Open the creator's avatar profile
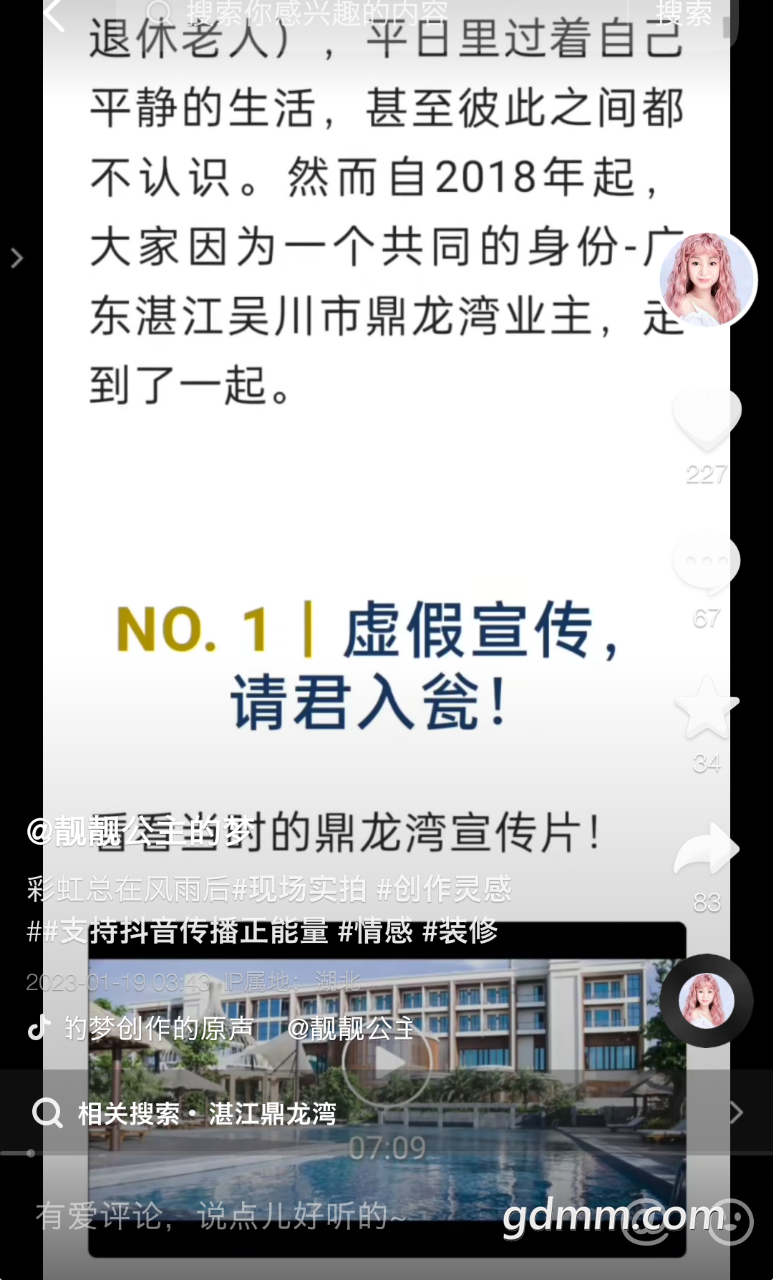 click(x=706, y=279)
